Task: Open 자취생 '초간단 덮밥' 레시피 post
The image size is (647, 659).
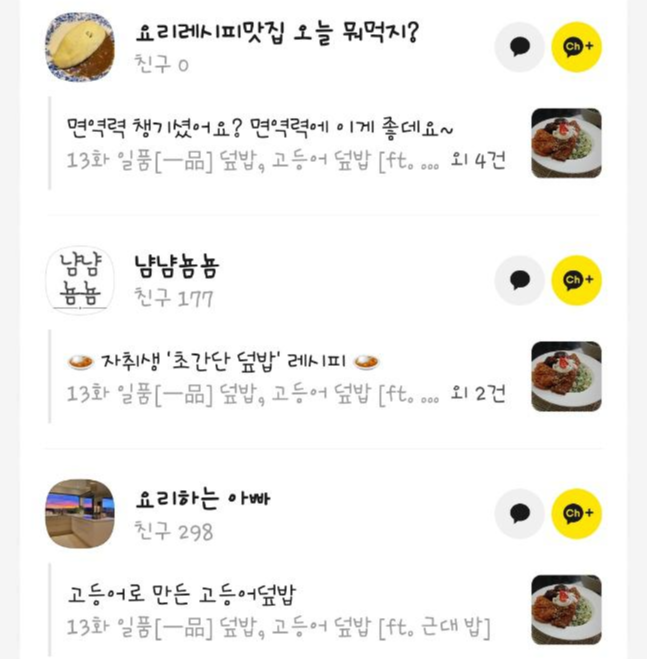Action: [290, 376]
